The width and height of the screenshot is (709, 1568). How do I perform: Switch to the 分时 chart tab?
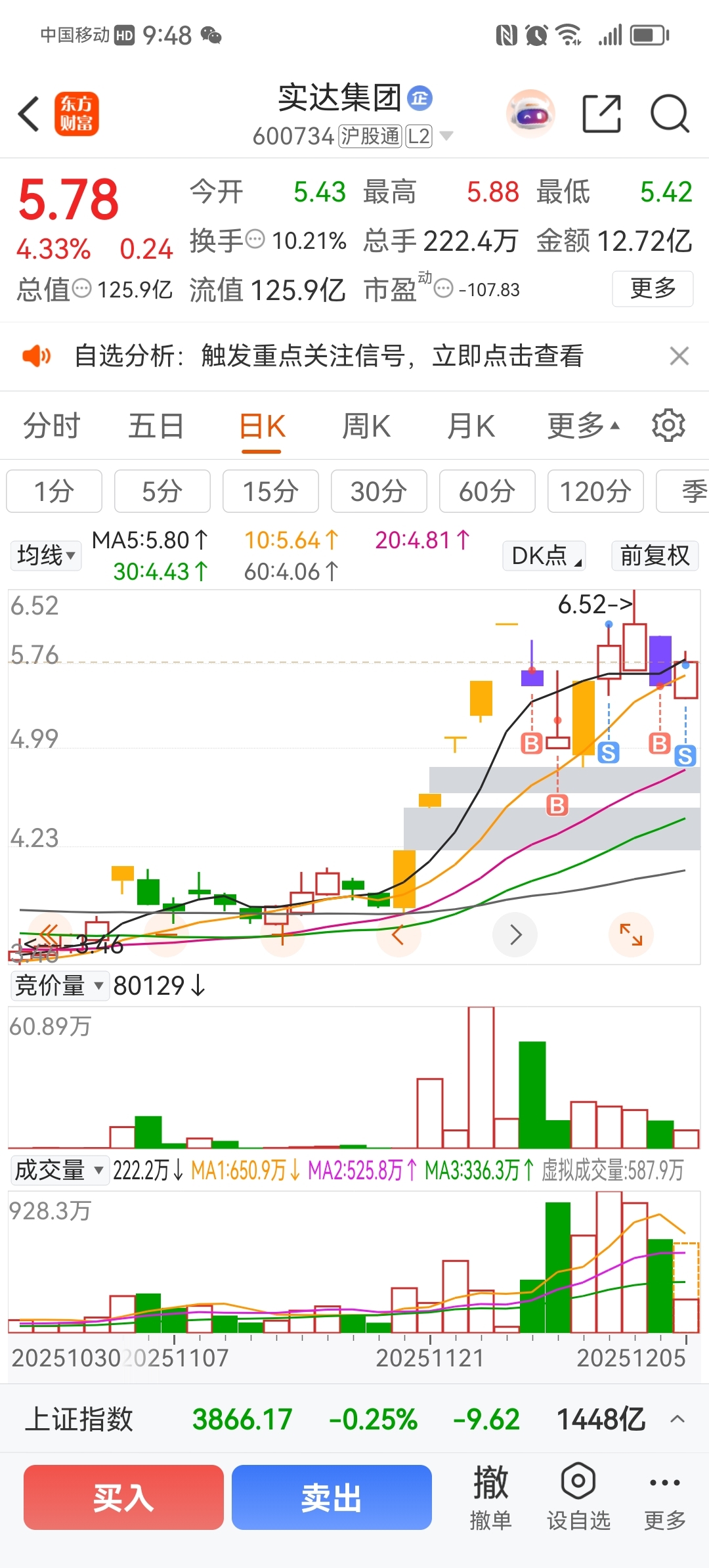tap(51, 426)
